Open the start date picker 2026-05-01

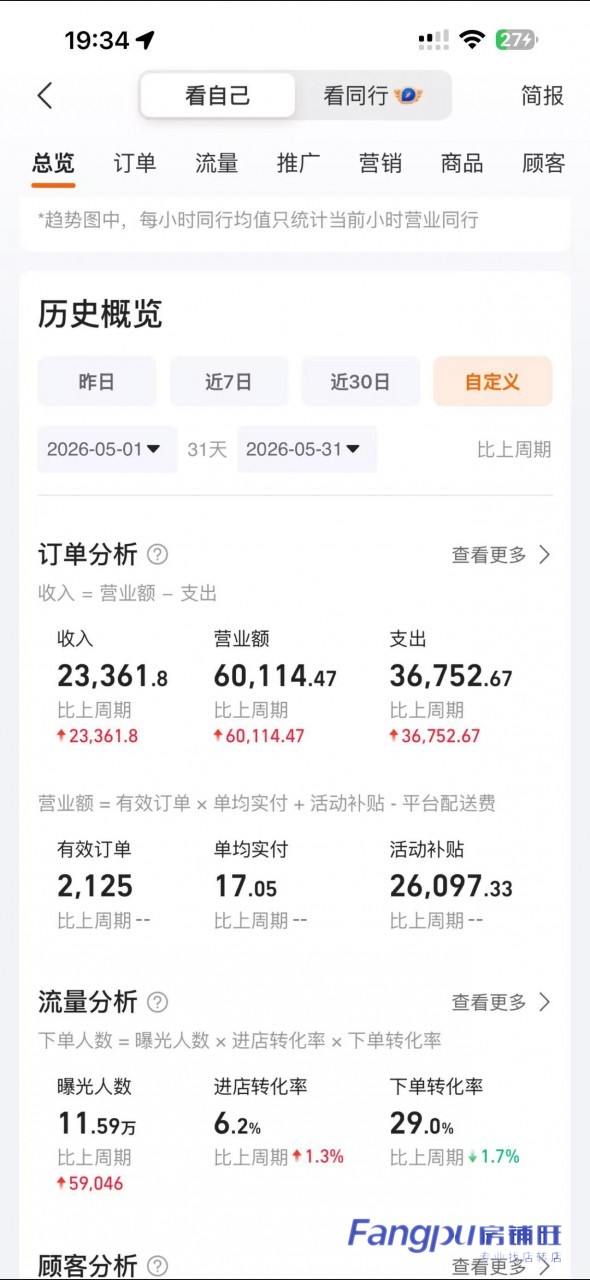pyautogui.click(x=107, y=449)
